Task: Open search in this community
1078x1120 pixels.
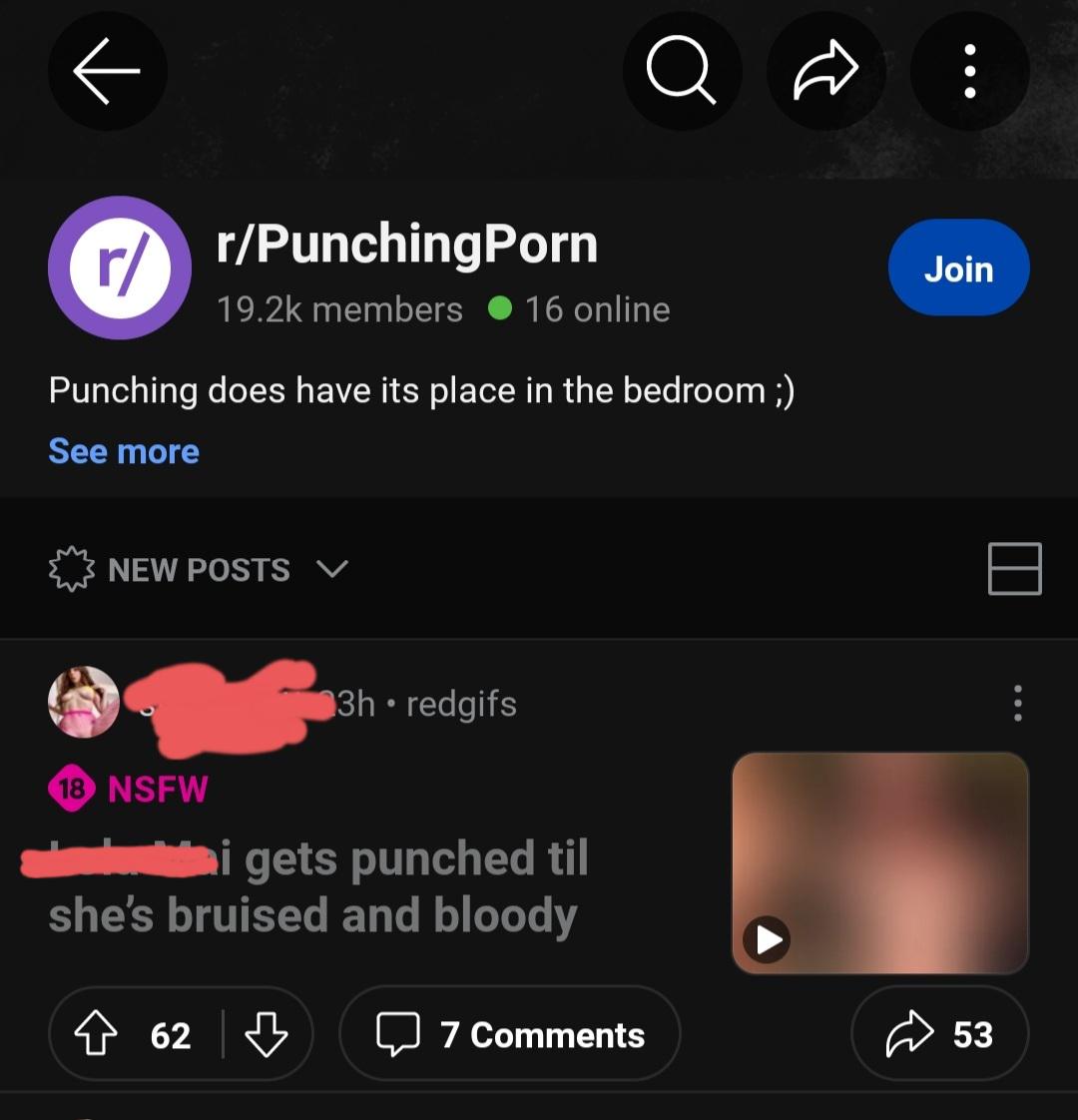Action: 681,71
